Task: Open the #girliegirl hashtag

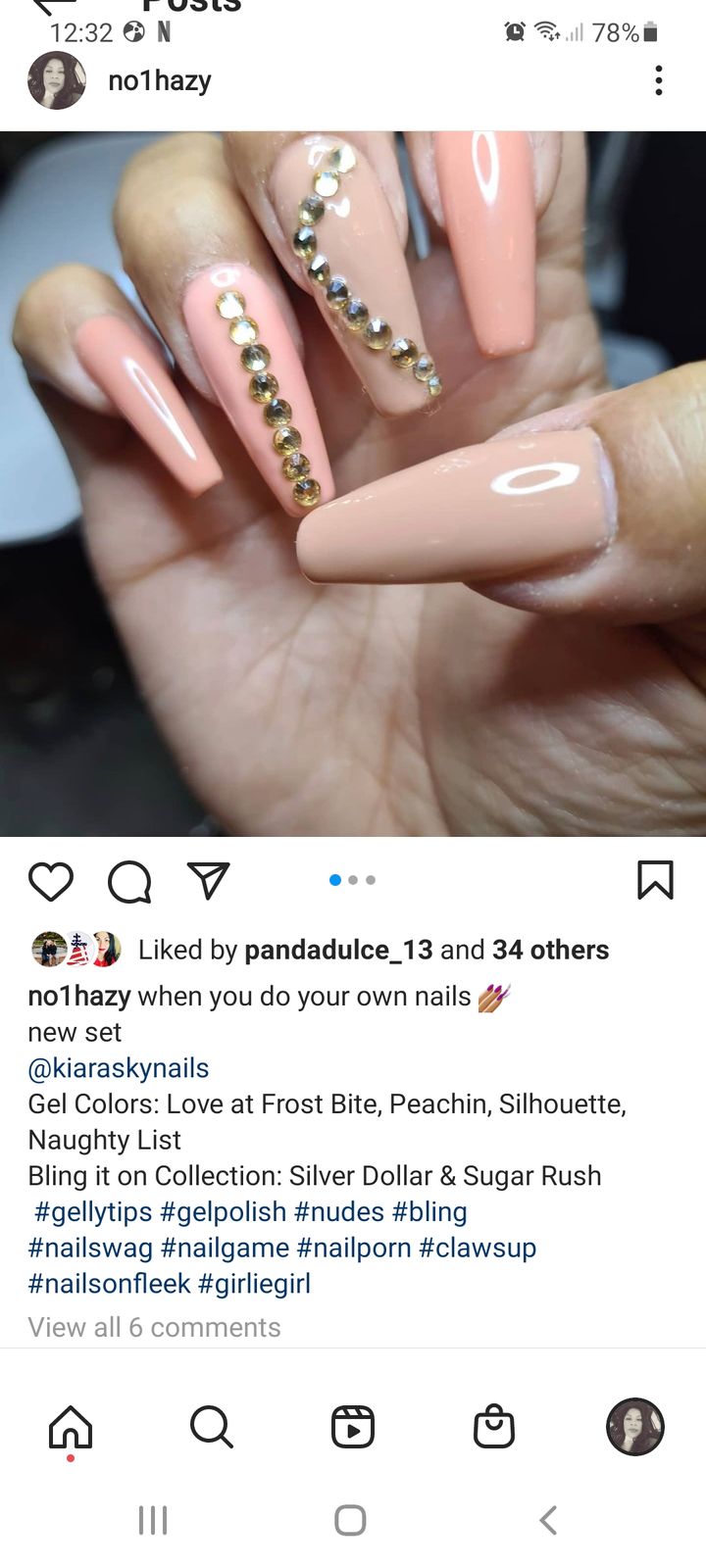Action: tap(254, 1284)
